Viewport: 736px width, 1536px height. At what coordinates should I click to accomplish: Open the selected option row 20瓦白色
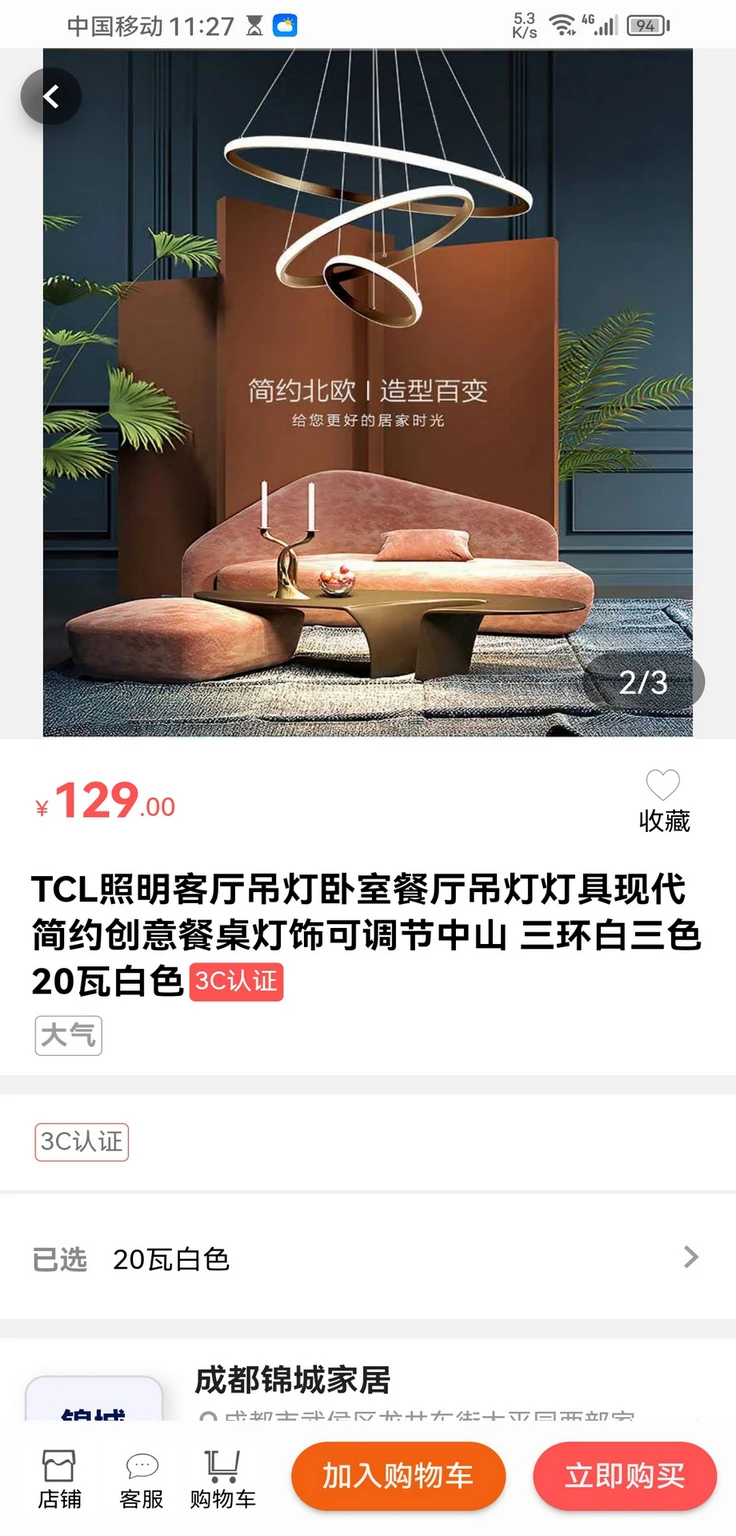click(x=367, y=1258)
